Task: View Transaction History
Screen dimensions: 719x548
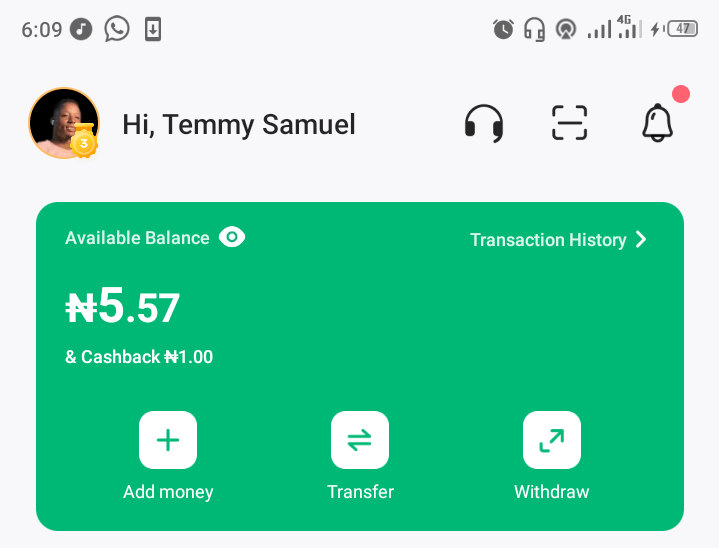Action: (558, 240)
